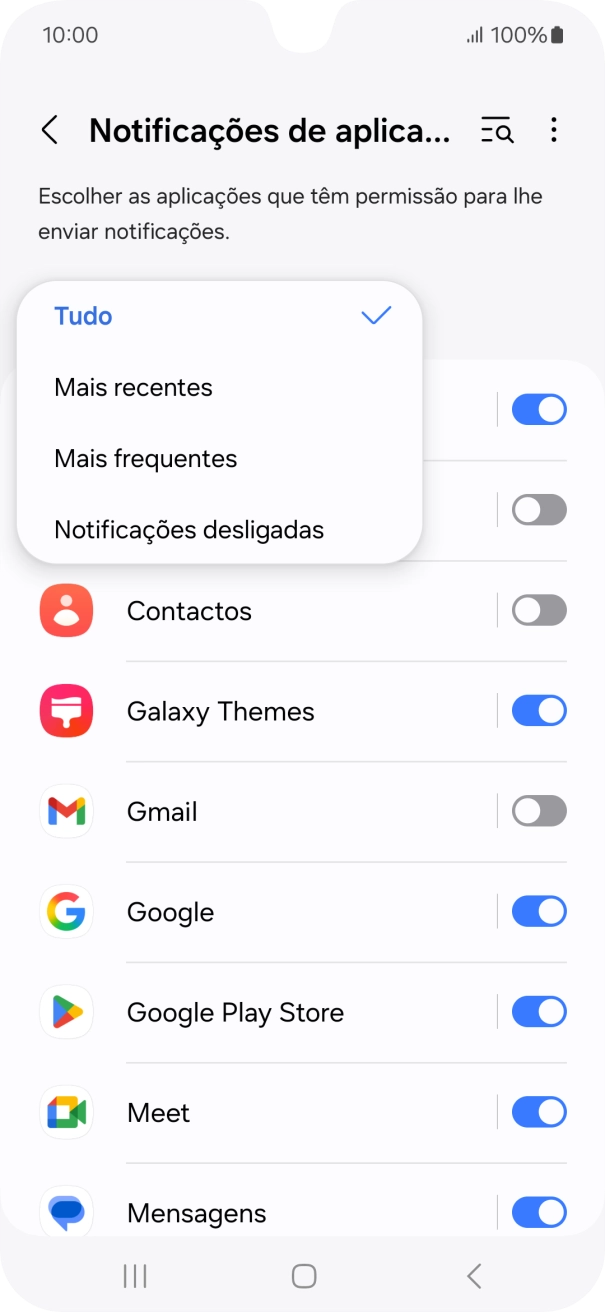Go back from app notifications

pyautogui.click(x=49, y=131)
